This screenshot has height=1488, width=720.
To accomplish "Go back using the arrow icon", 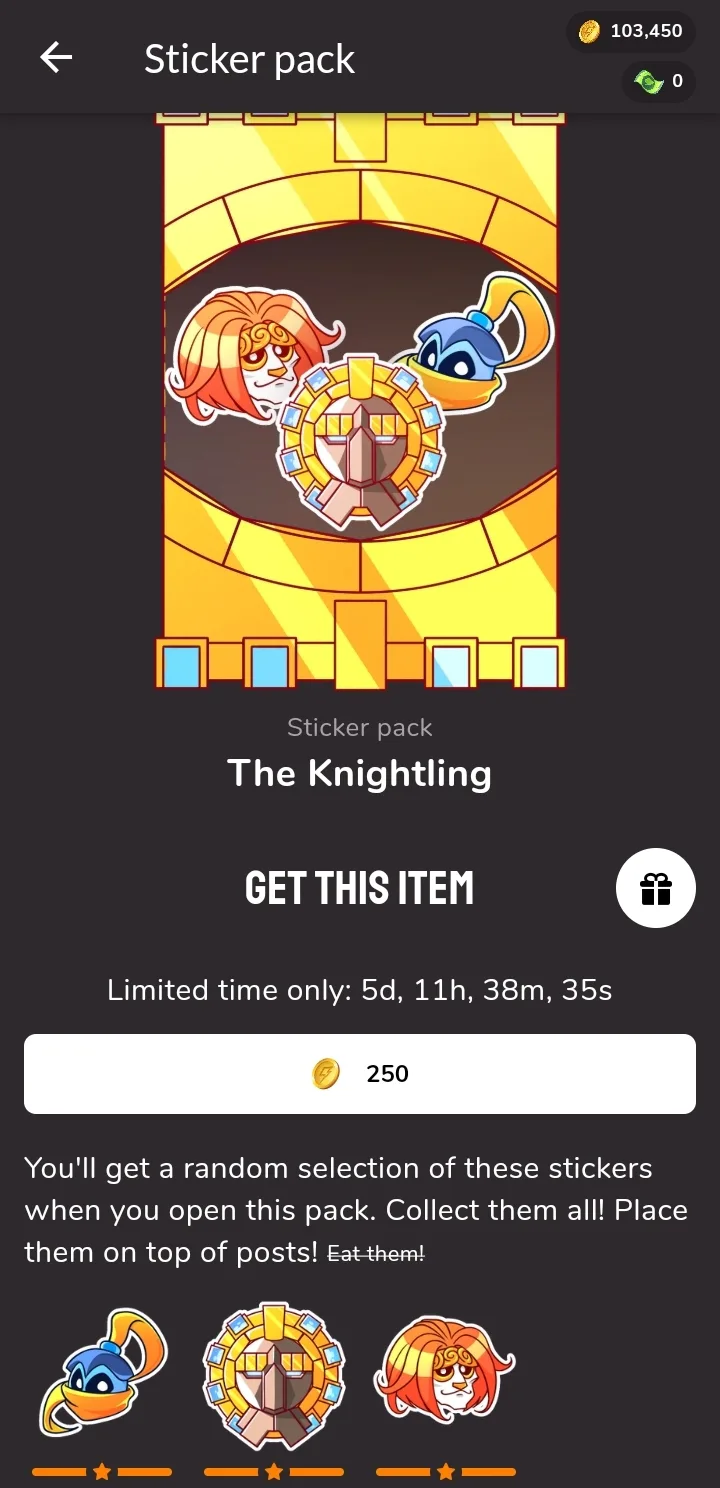I will coord(56,58).
